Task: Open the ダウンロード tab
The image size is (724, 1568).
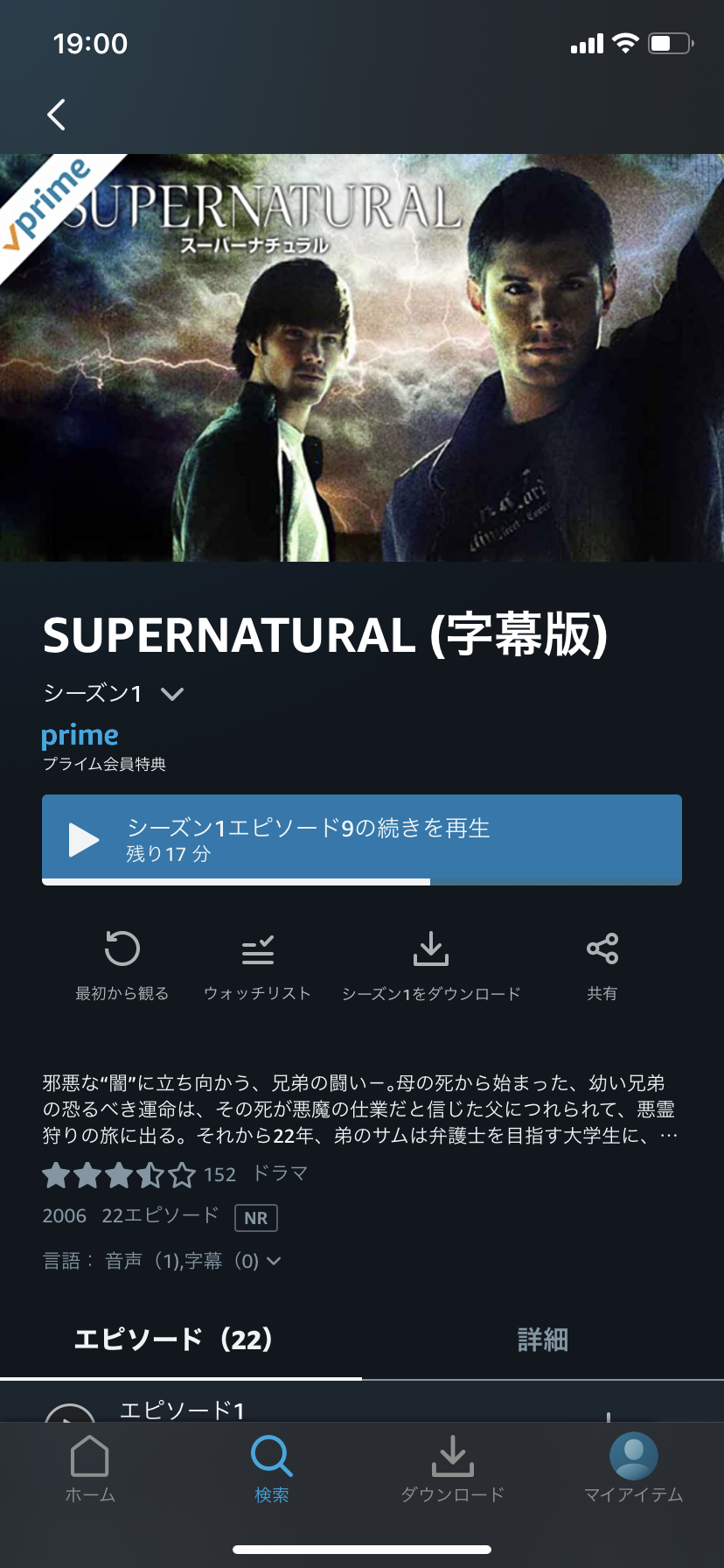Action: click(452, 1470)
